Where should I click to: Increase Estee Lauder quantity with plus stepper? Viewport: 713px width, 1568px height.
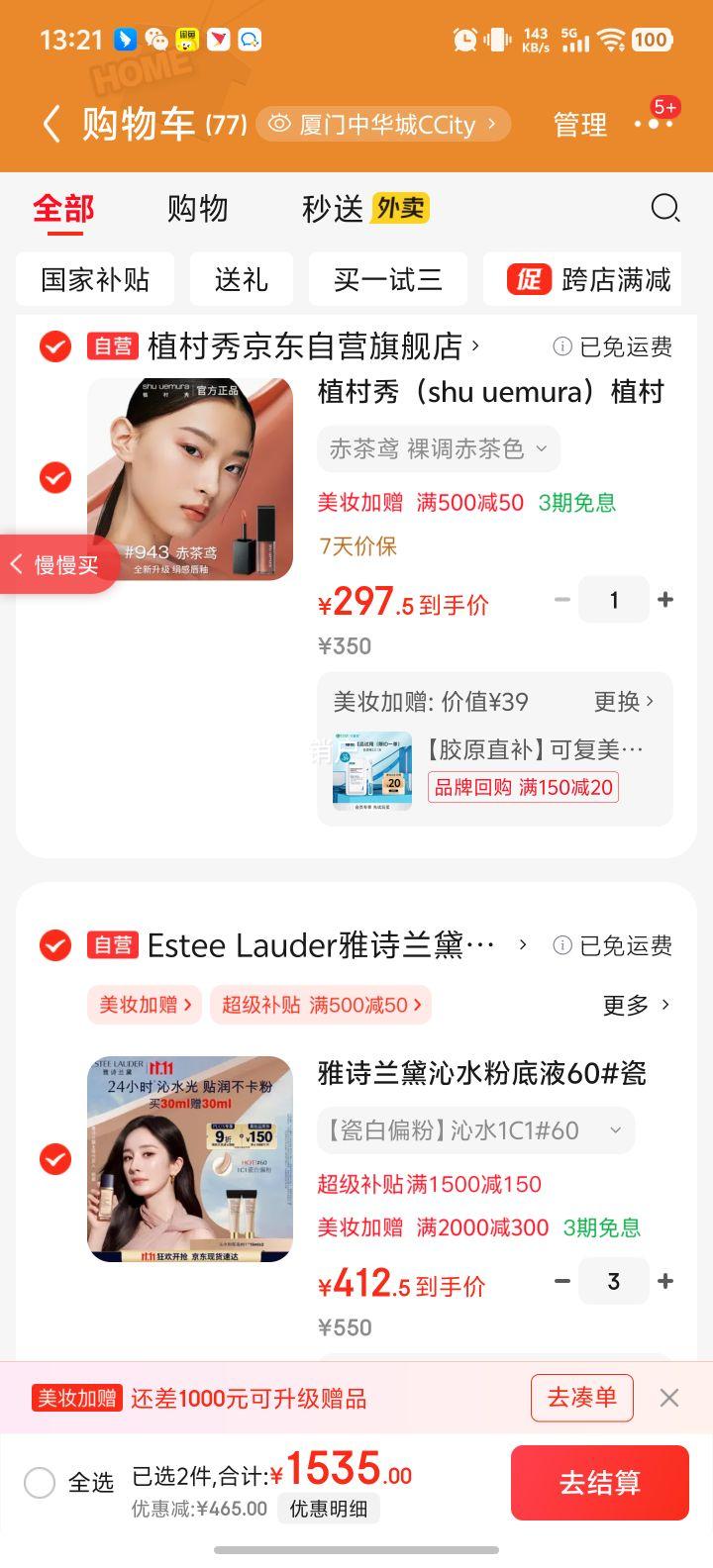coord(666,1281)
